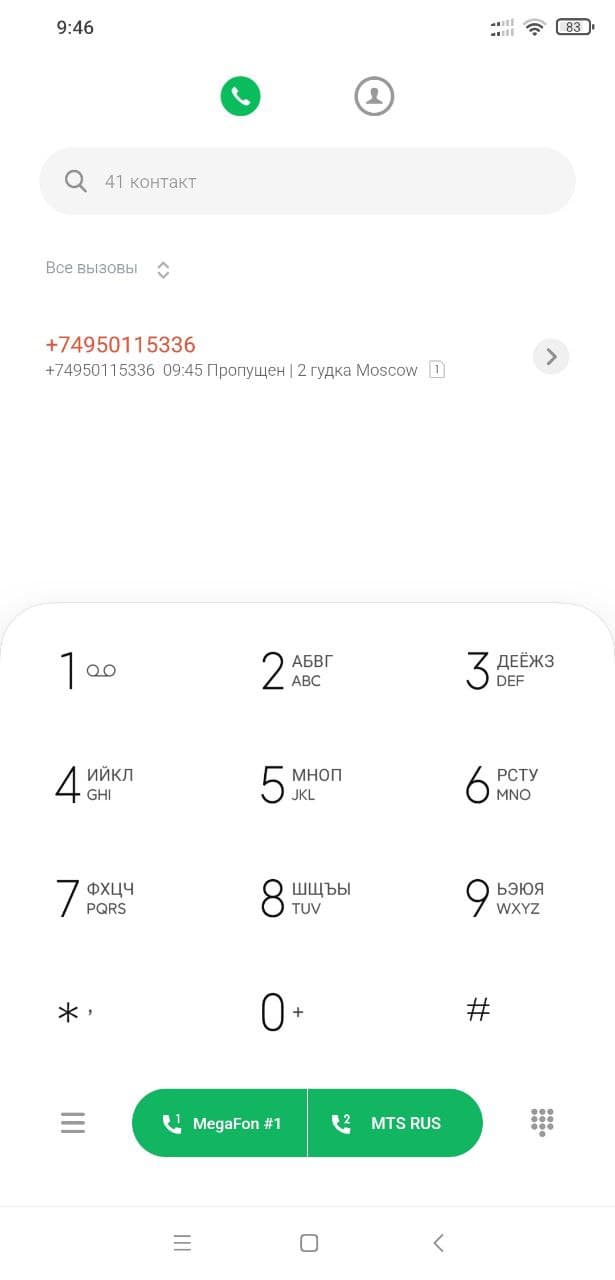The image size is (615, 1280).
Task: Dial digit 1 voicemail key
Action: coord(86,670)
